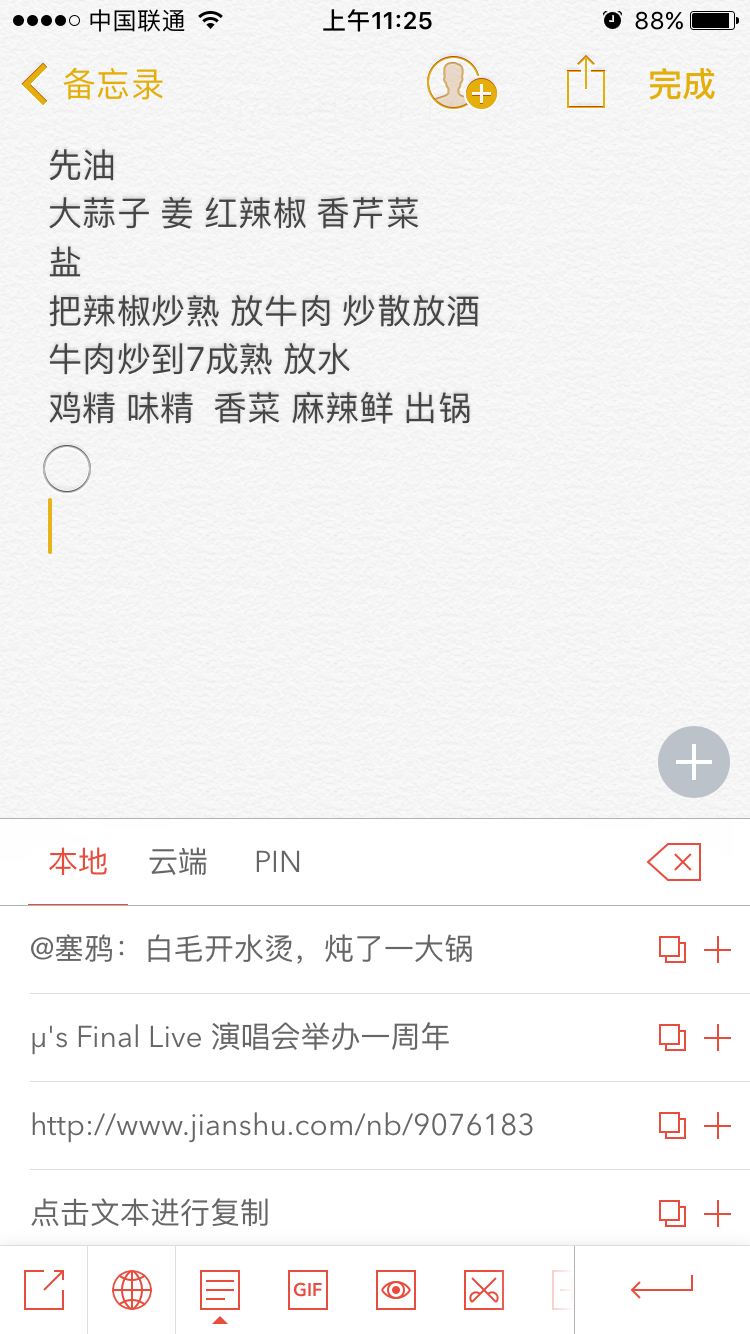
Task: Tap the eye preview icon in keyboard toolbar
Action: (395, 1290)
